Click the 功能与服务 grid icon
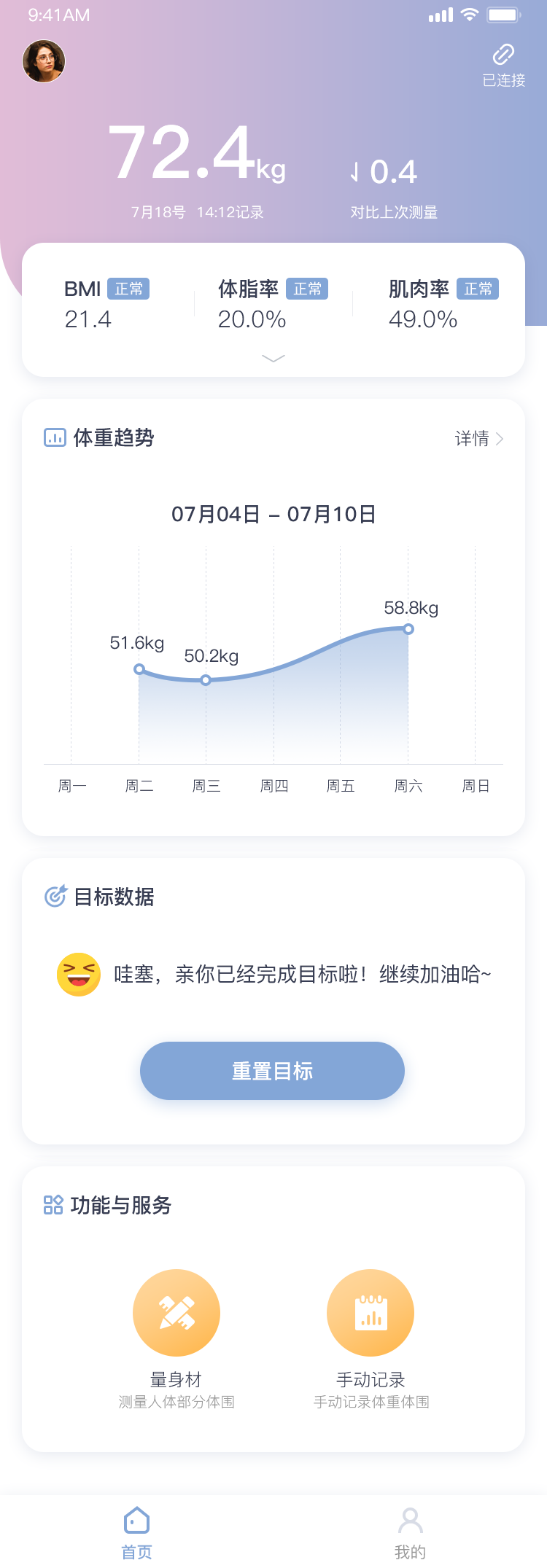The width and height of the screenshot is (547, 1568). click(x=53, y=1206)
